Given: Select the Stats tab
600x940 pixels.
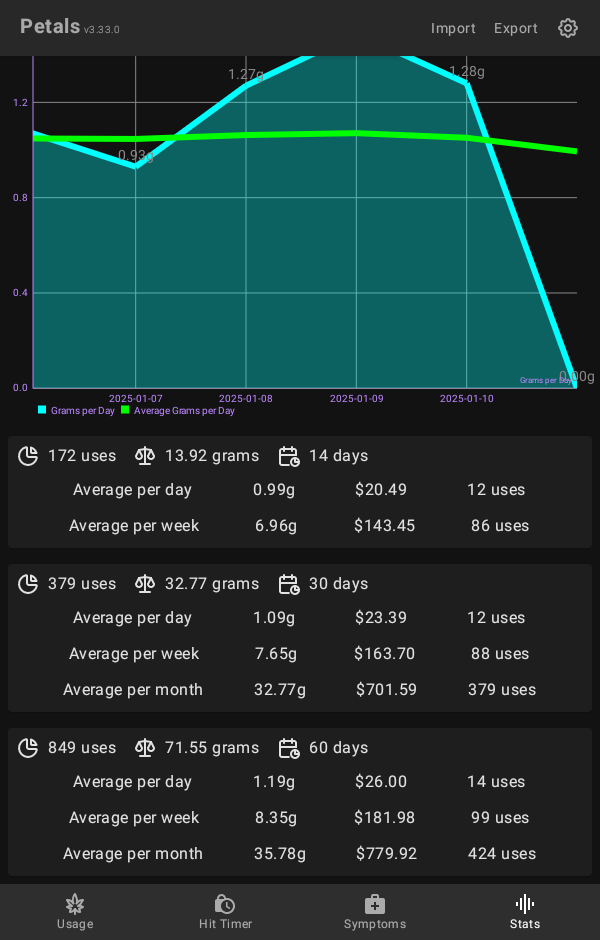Looking at the screenshot, I should [525, 912].
